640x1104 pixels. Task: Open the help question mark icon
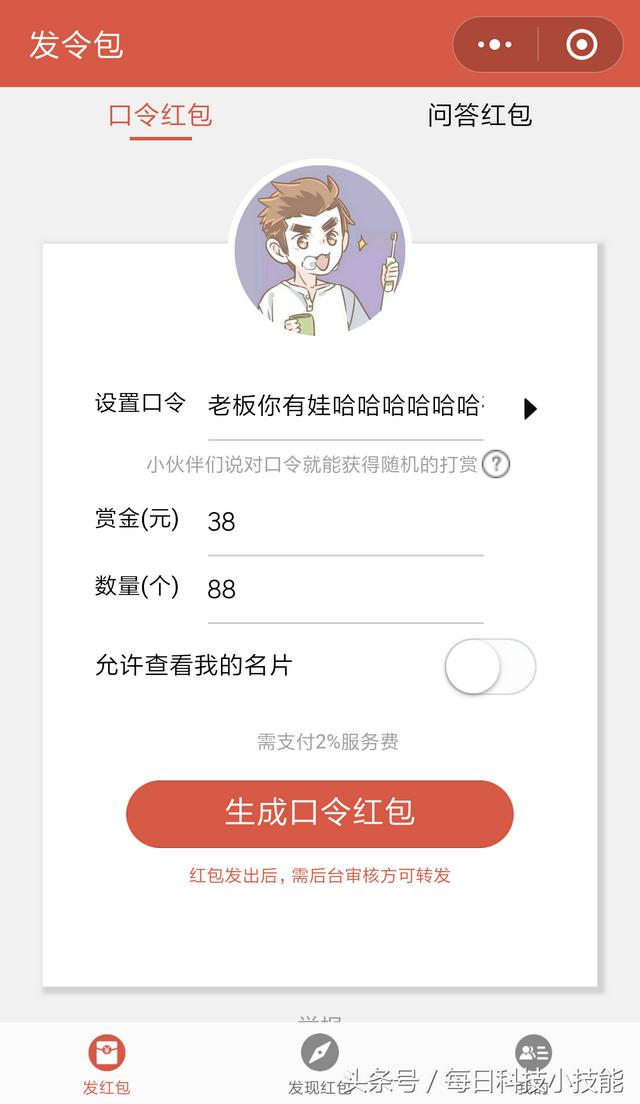pos(496,464)
